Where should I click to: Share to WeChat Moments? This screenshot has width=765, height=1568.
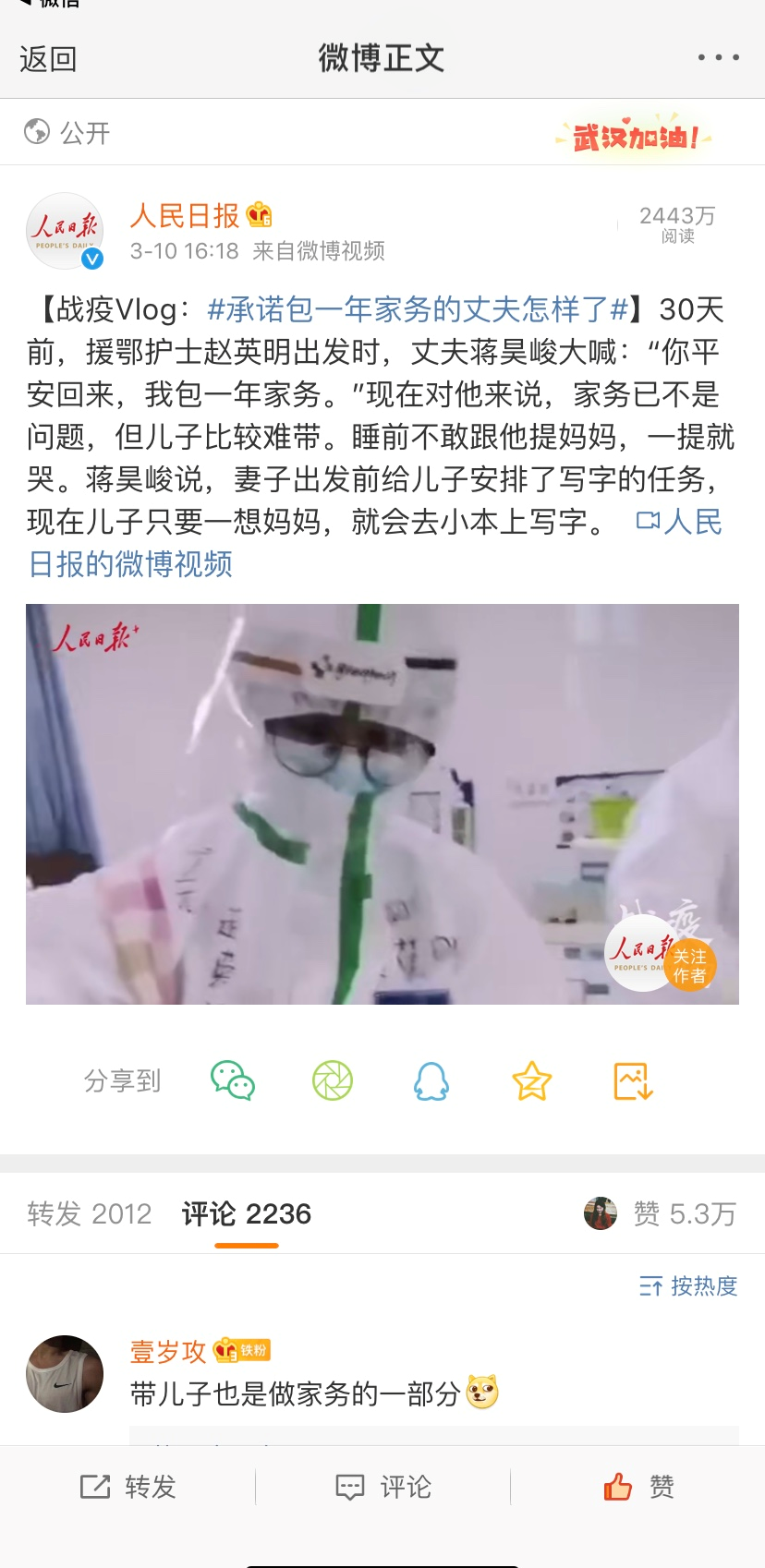click(x=333, y=1080)
